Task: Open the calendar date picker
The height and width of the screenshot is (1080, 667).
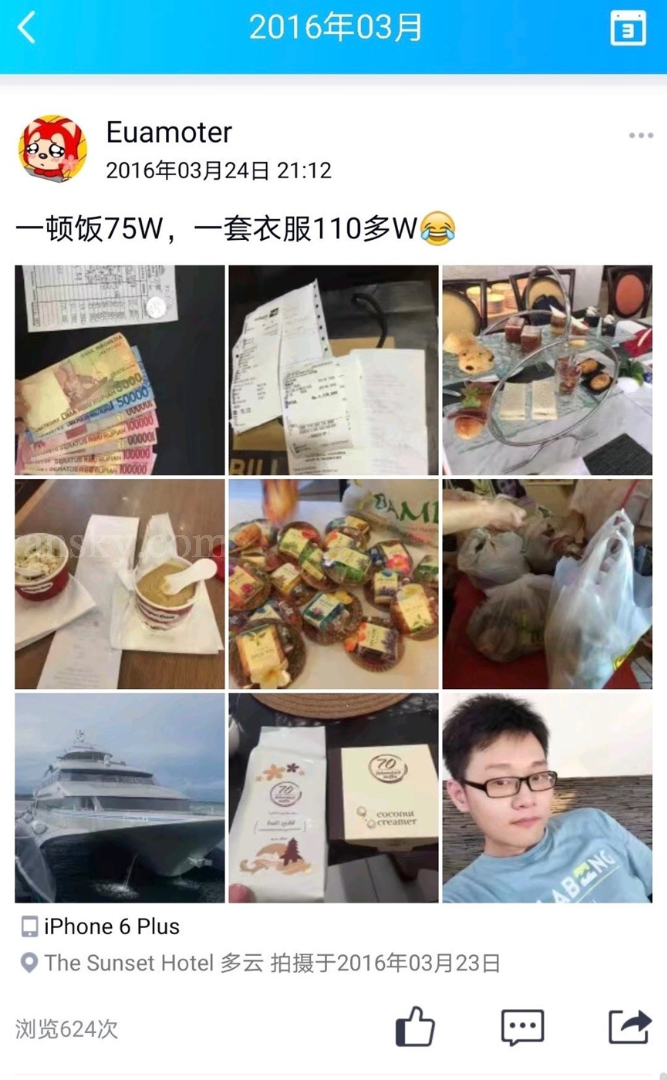Action: coord(628,28)
